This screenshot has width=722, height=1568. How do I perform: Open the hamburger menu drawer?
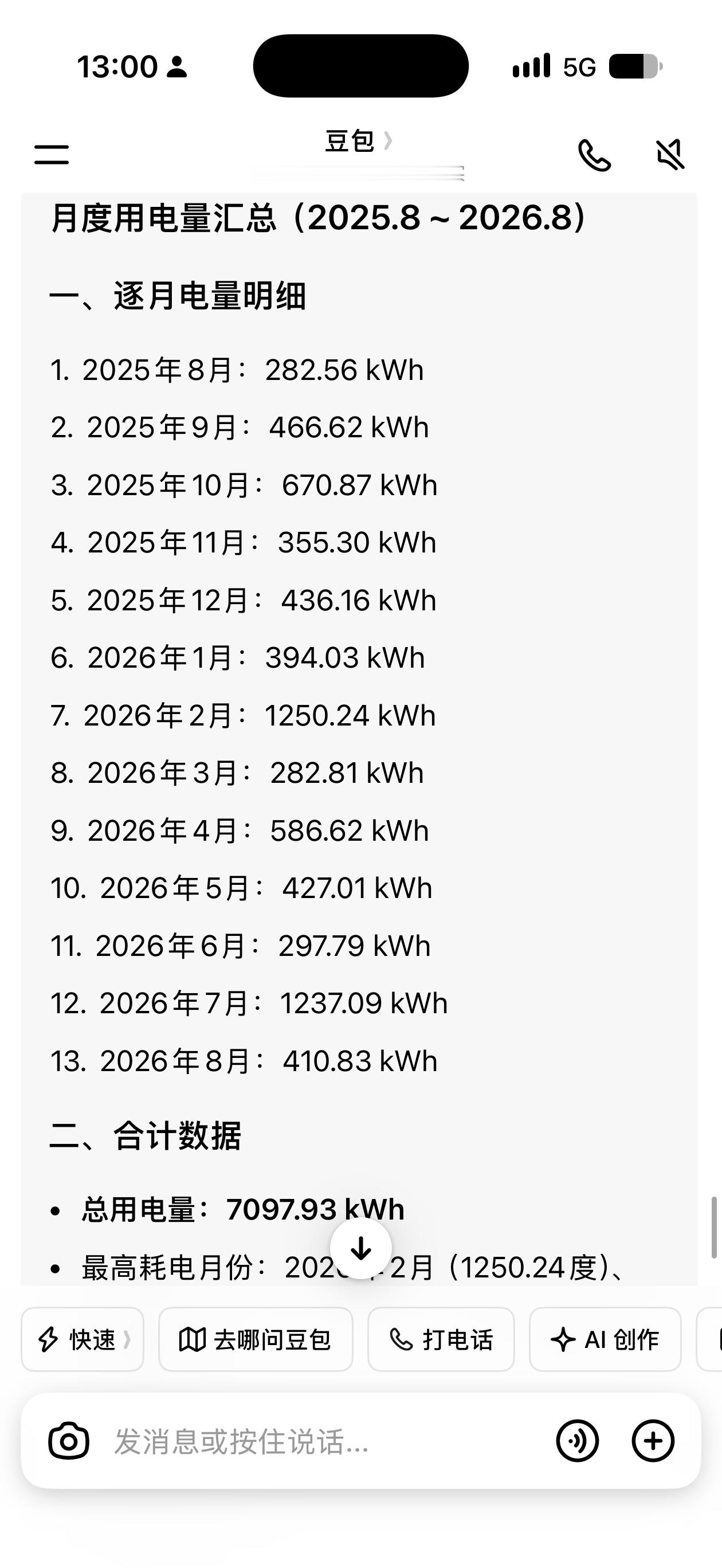52,154
